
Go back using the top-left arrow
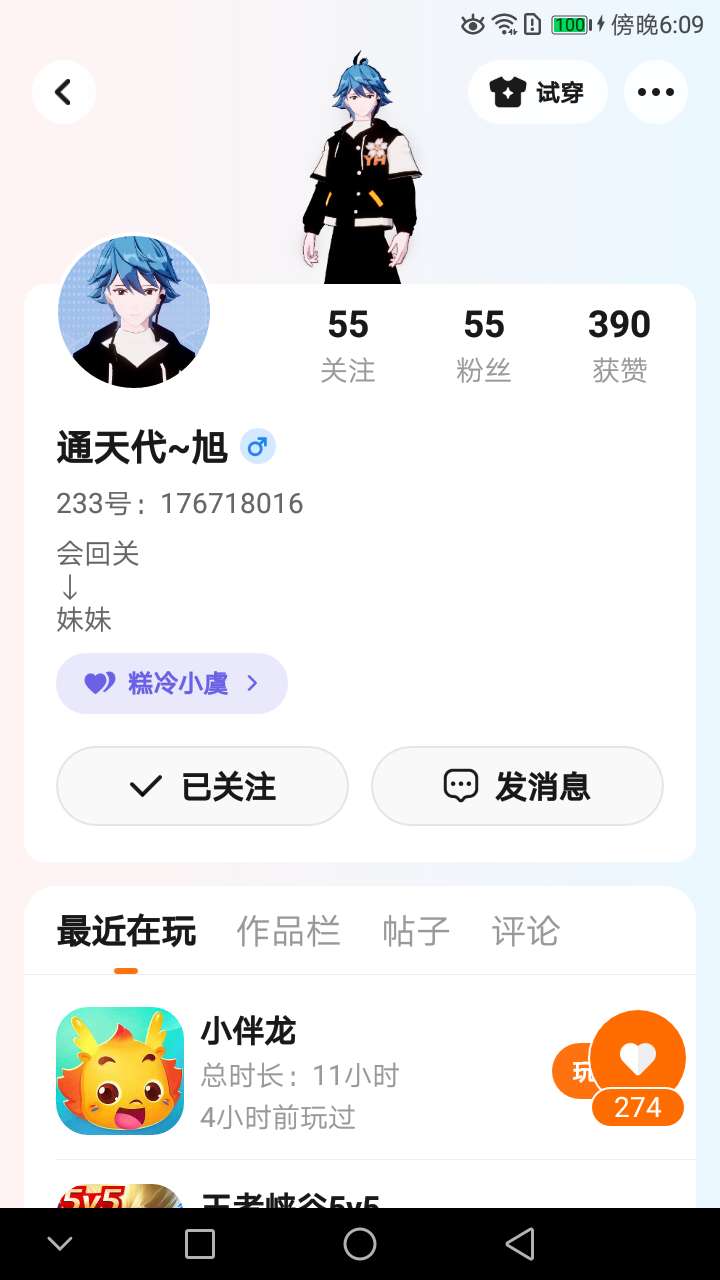click(63, 92)
